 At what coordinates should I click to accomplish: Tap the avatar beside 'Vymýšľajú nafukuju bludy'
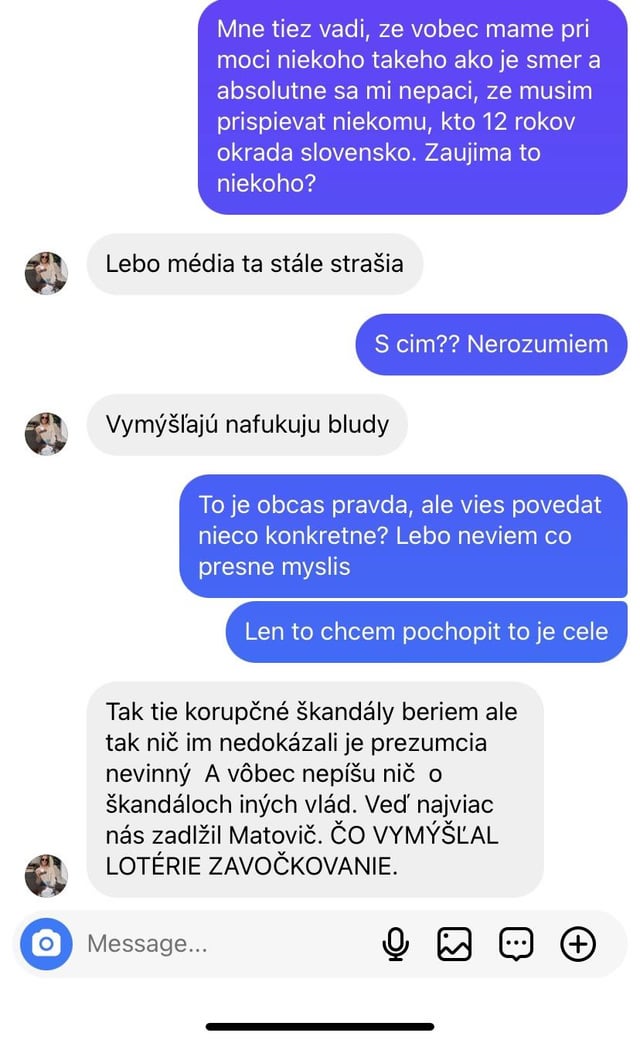coord(46,434)
